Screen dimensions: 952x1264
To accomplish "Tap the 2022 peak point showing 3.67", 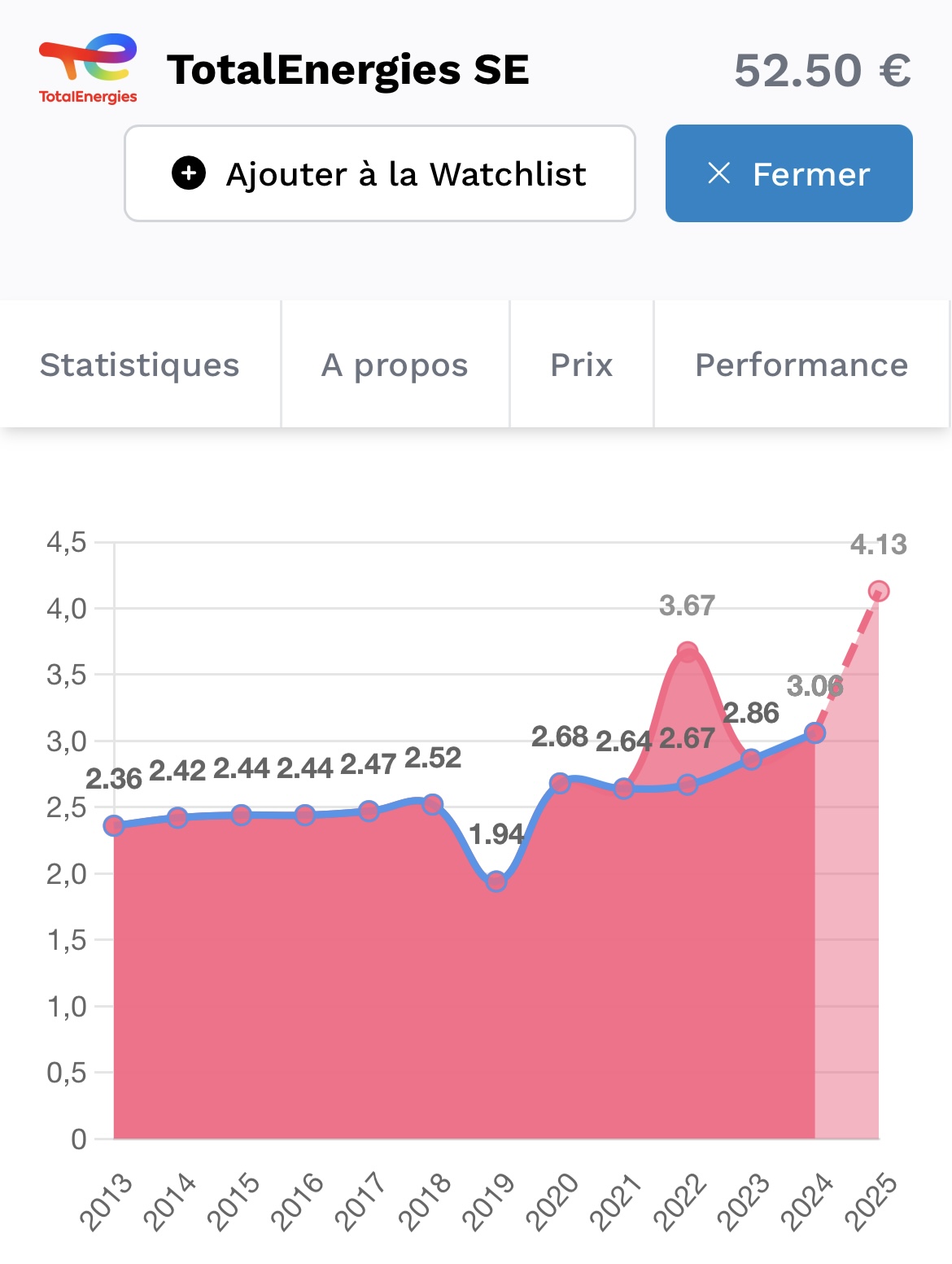I will [x=688, y=652].
